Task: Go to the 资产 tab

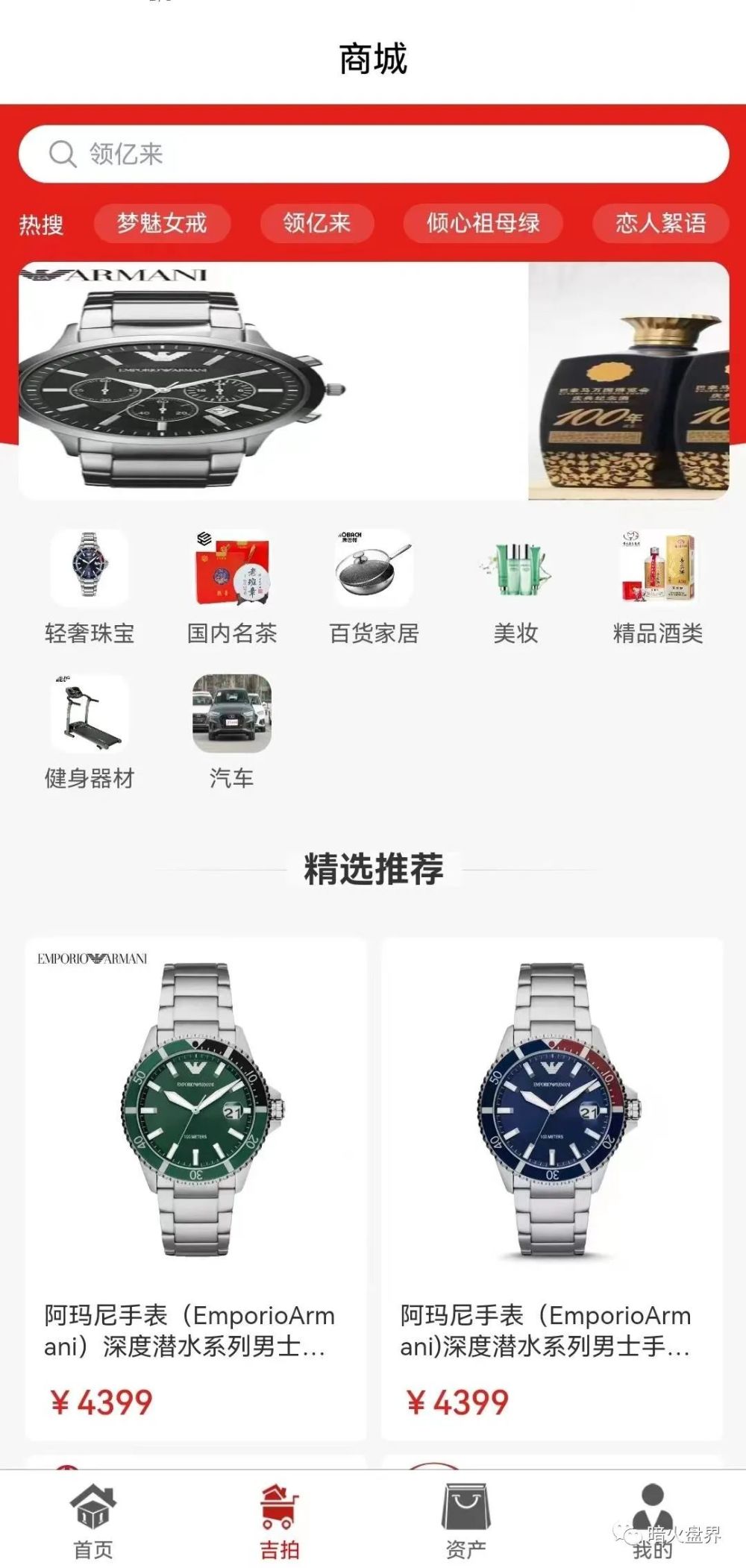Action: pyautogui.click(x=466, y=1522)
